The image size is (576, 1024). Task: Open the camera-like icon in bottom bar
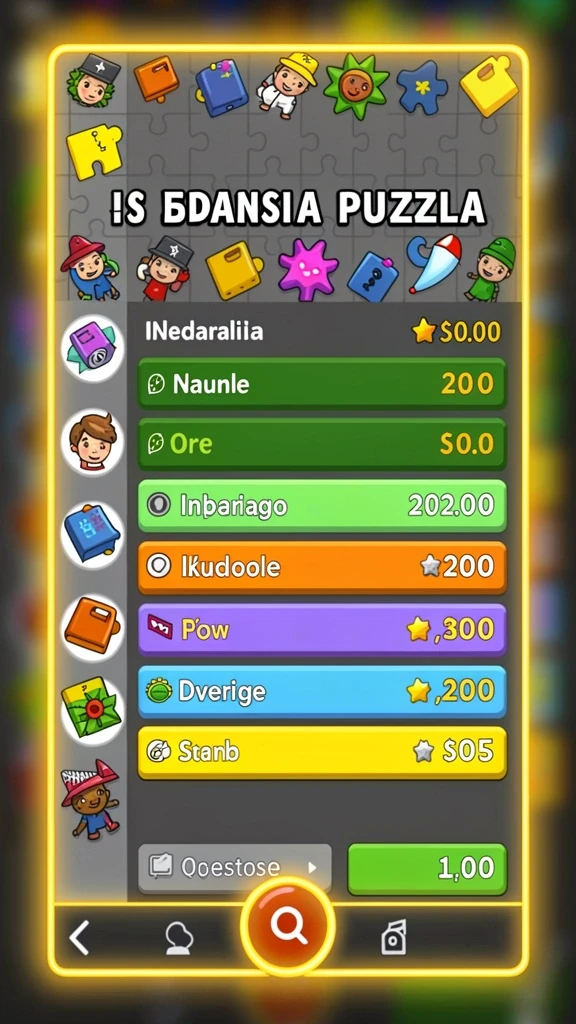pos(394,937)
